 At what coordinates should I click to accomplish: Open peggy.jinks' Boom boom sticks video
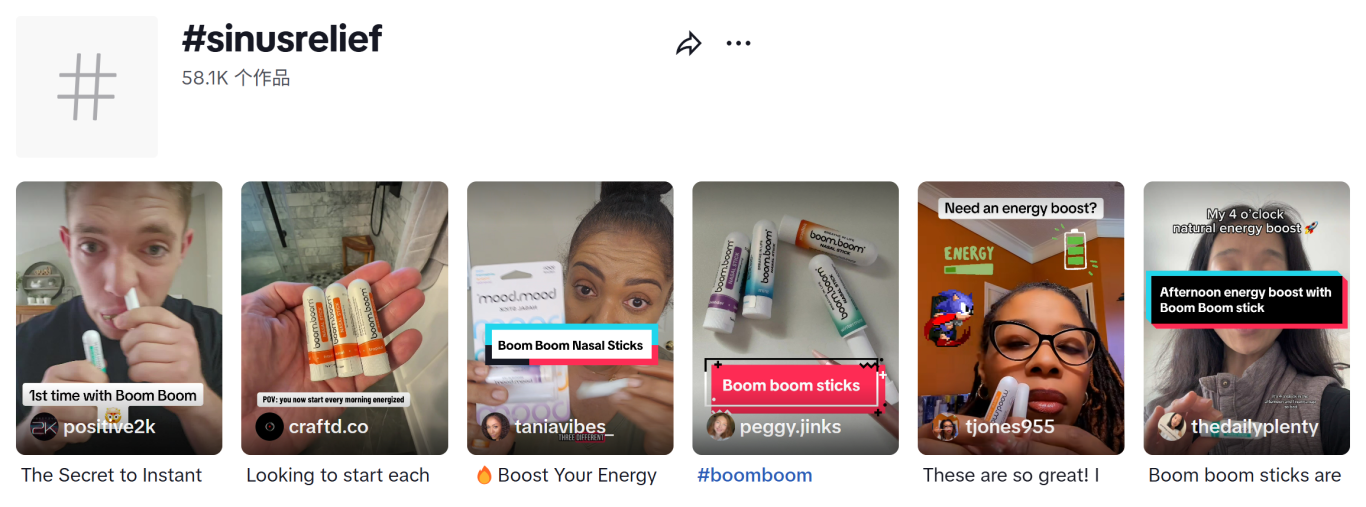[795, 300]
